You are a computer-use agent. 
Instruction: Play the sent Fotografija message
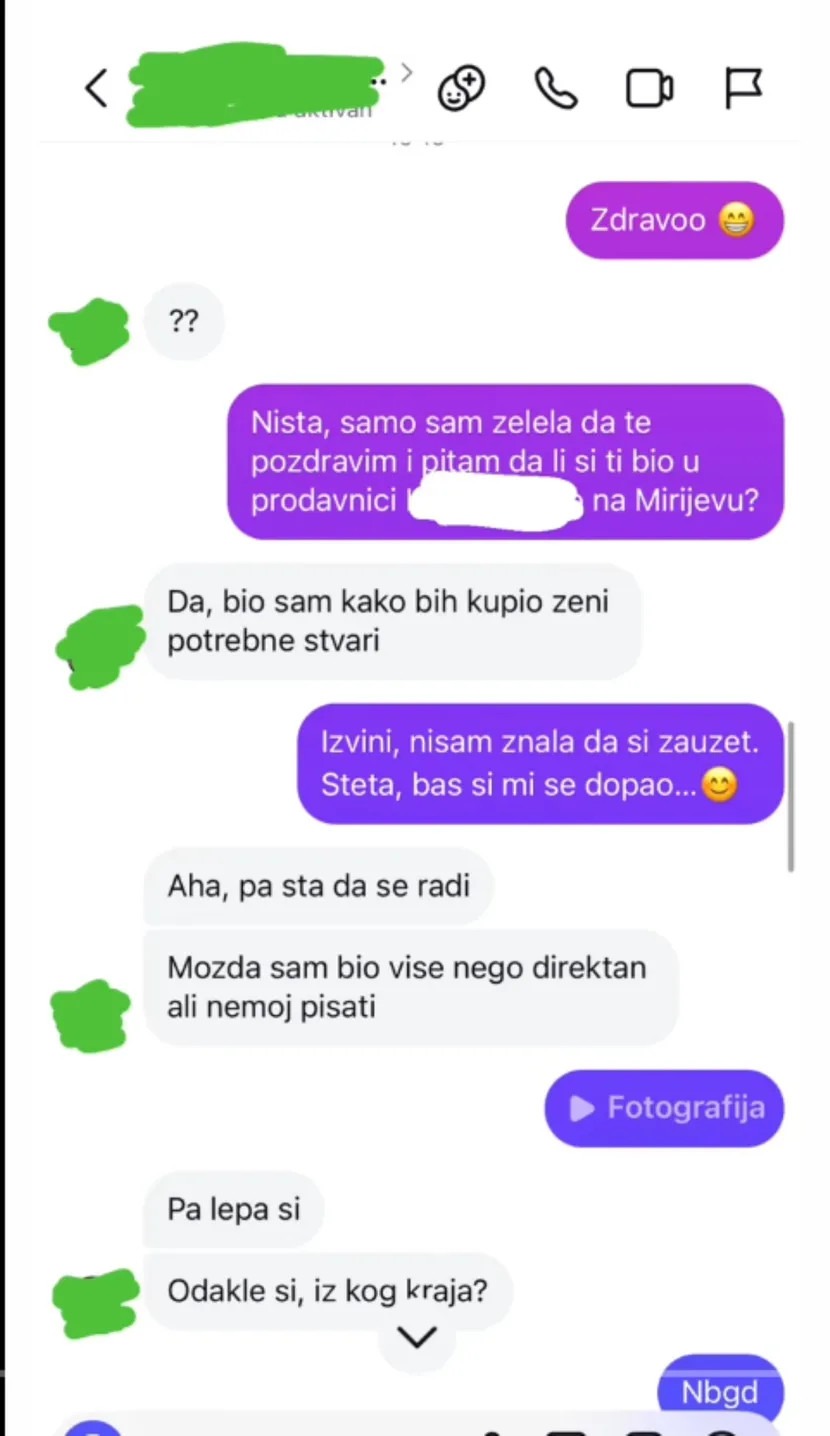[x=665, y=1108]
